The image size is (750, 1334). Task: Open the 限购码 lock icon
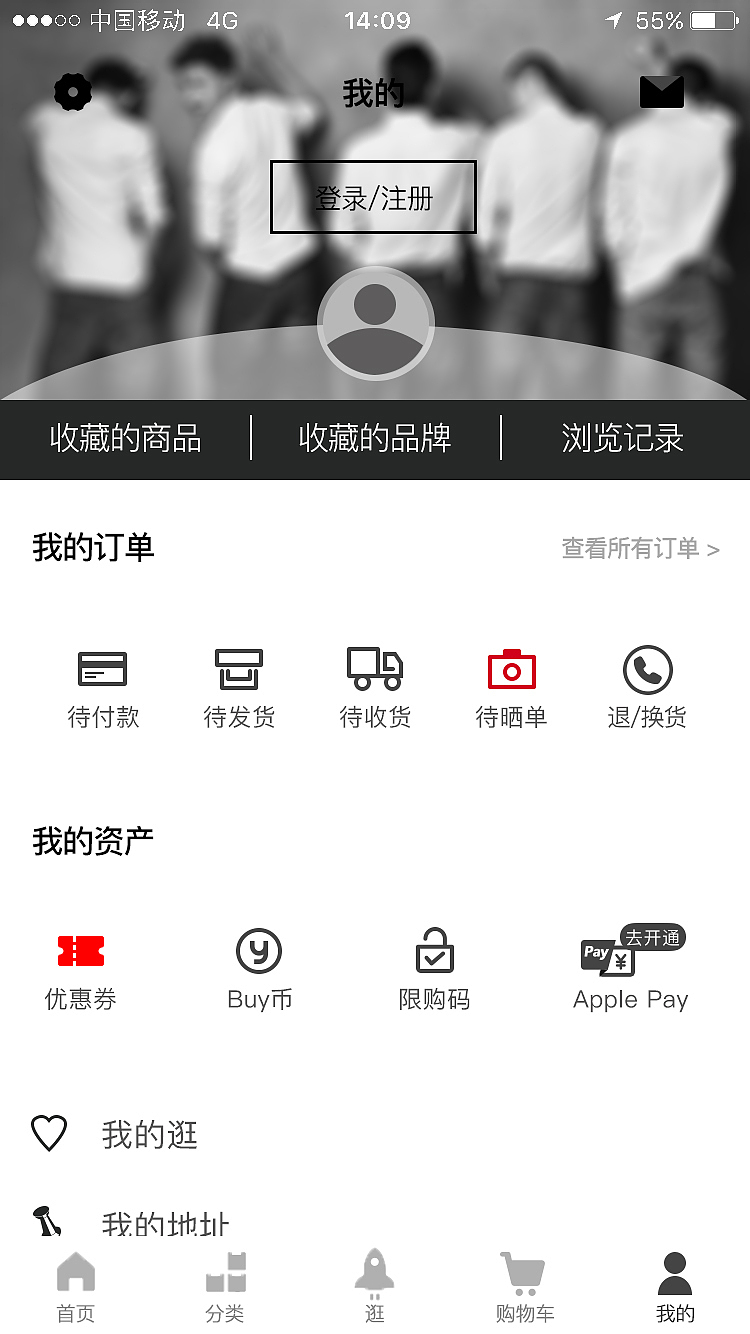point(434,950)
